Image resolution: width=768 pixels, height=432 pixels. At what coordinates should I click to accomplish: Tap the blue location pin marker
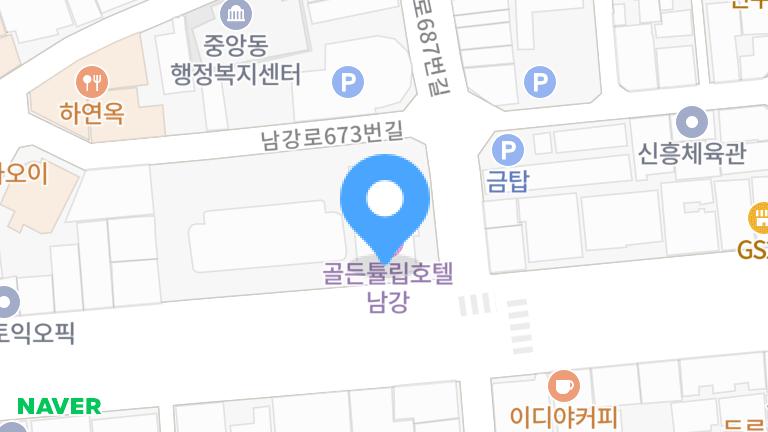tap(385, 202)
